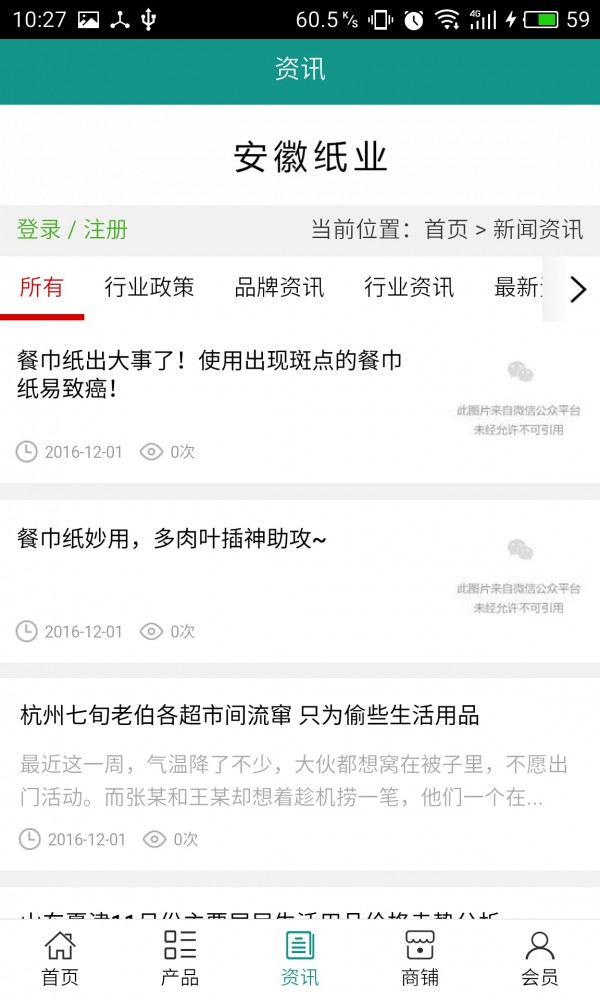Open article 杭州七旬老伯各超市间流窜
Viewport: 600px width, 1000px height.
[250, 716]
